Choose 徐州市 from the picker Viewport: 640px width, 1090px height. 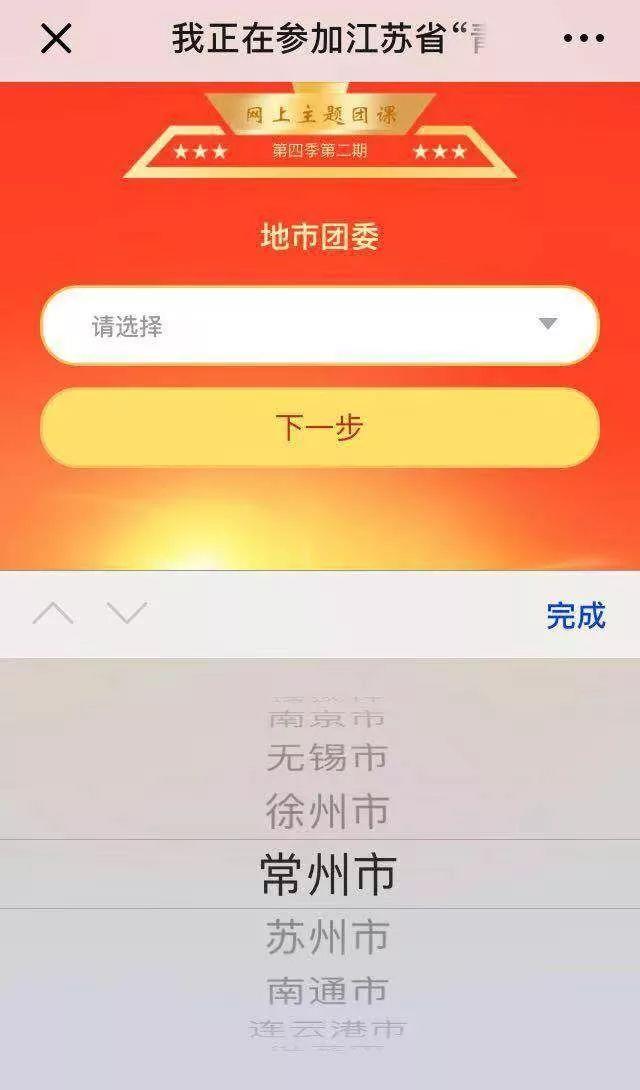point(326,811)
